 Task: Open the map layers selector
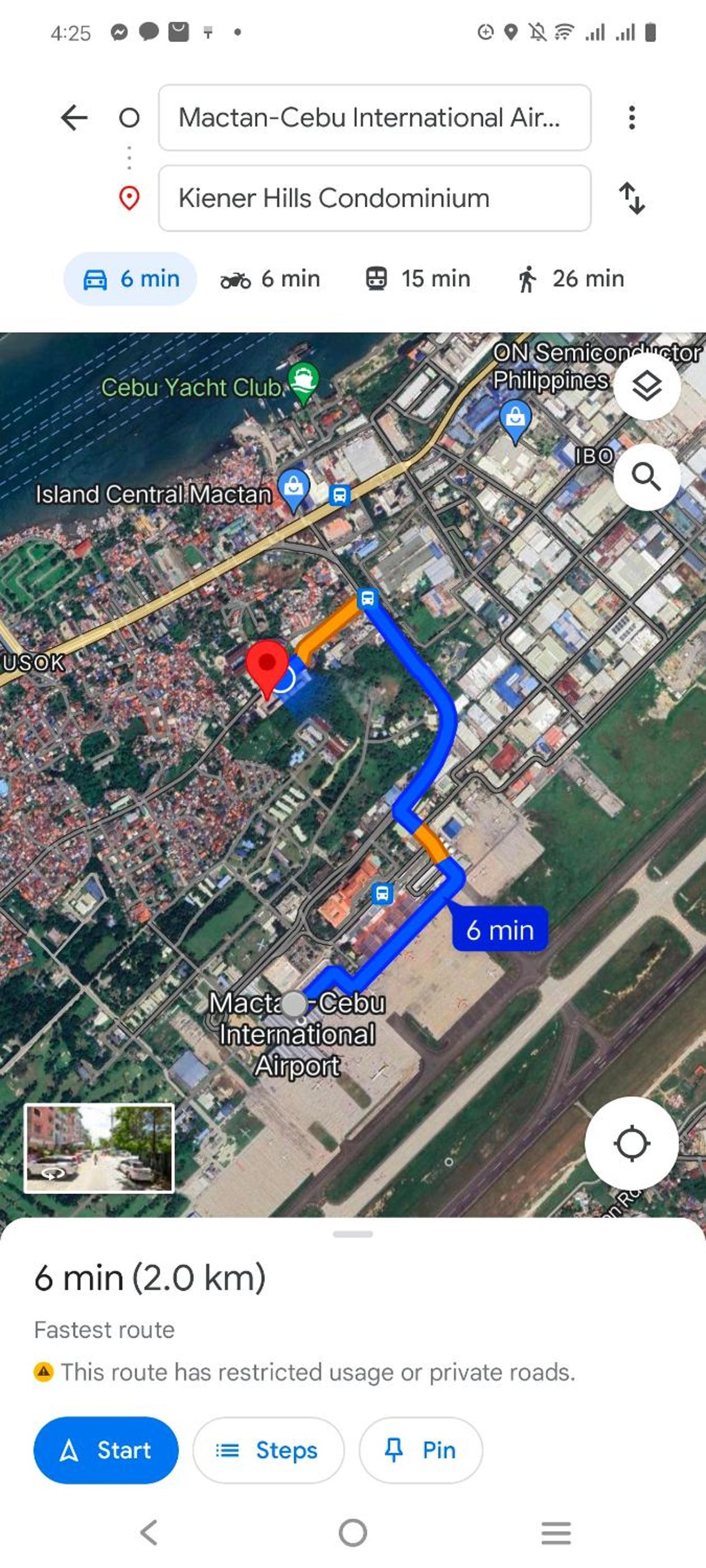coord(646,386)
